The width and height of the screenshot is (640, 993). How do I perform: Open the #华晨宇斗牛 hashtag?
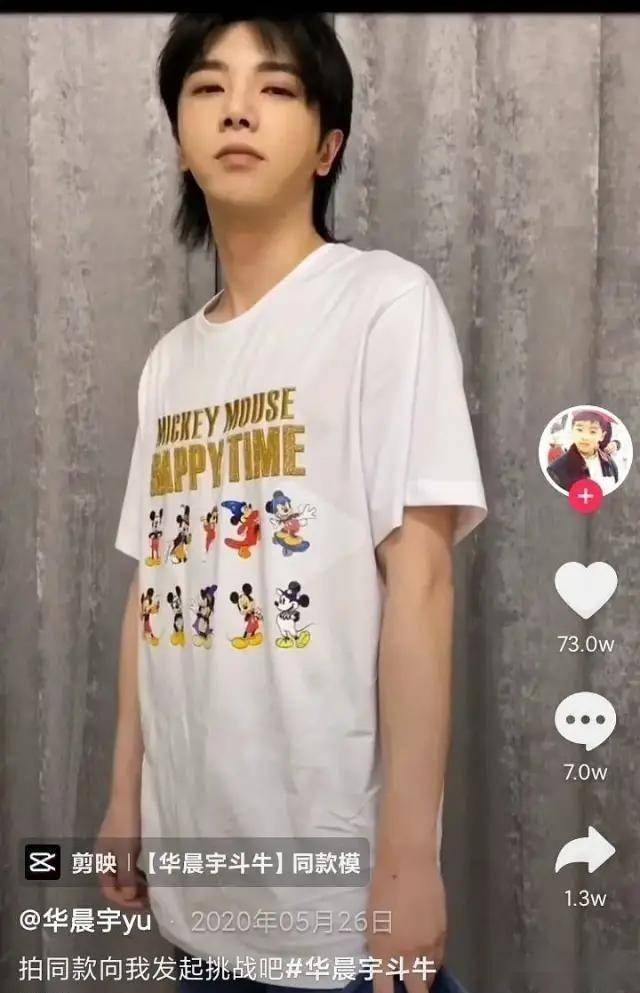[x=361, y=969]
